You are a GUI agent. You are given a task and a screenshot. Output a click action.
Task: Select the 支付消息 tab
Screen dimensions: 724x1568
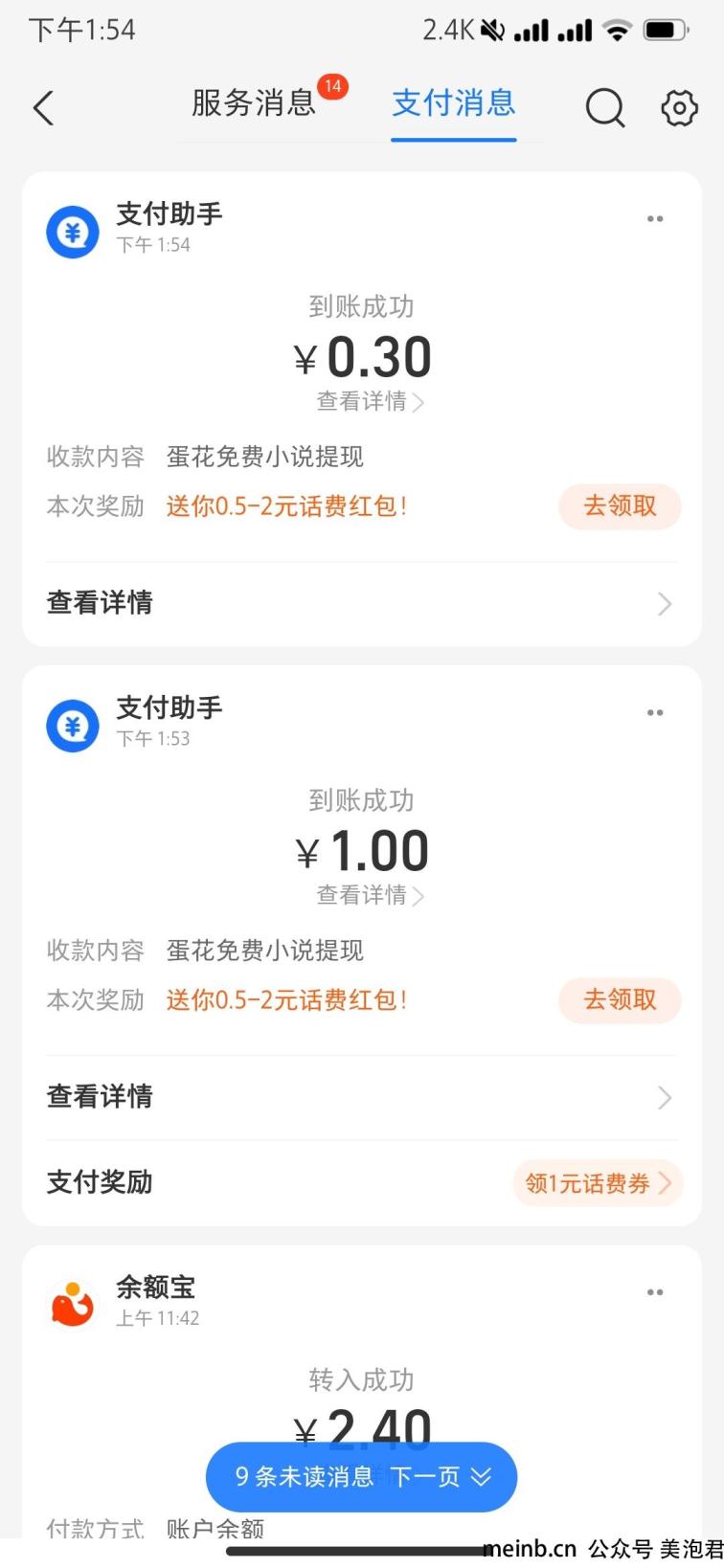(x=454, y=103)
